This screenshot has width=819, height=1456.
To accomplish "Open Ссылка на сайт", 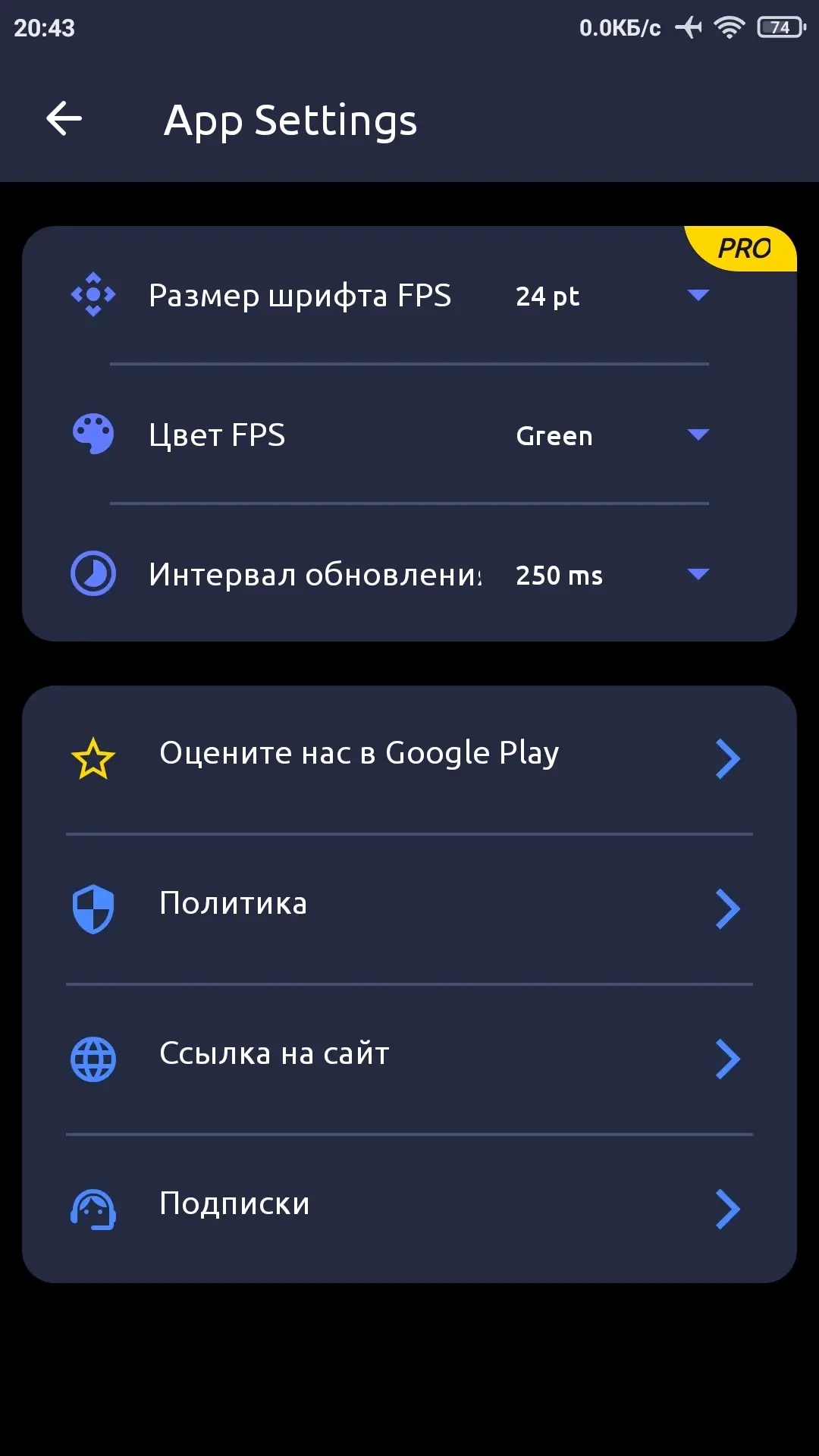I will point(409,1059).
